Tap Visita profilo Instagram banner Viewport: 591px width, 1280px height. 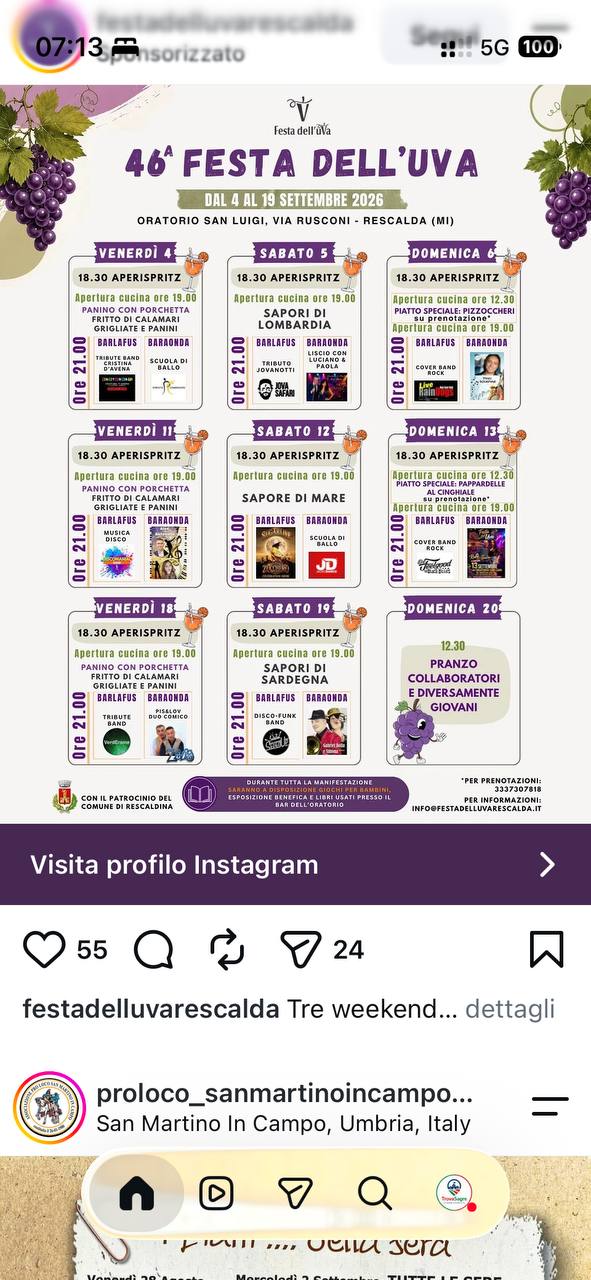coord(295,864)
